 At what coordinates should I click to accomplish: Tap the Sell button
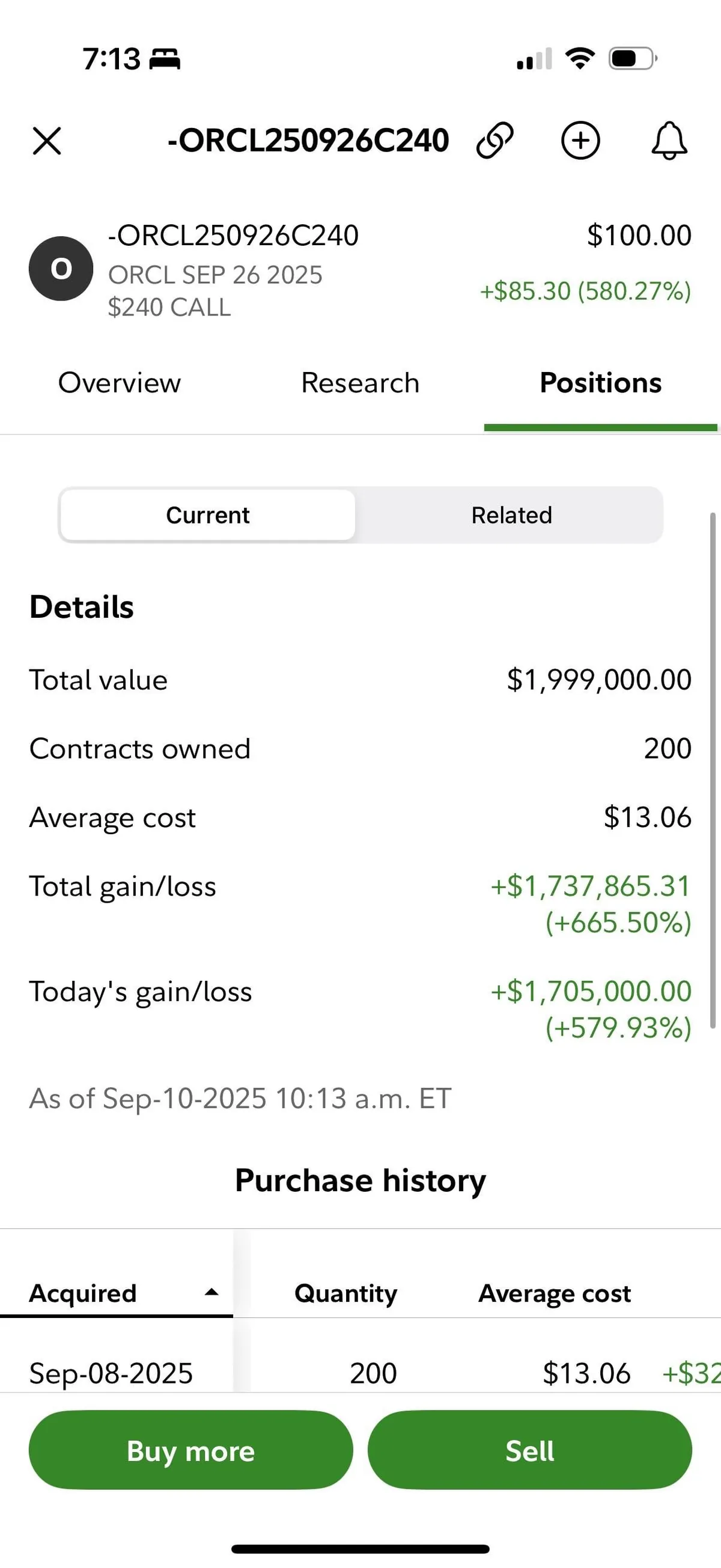click(529, 1451)
